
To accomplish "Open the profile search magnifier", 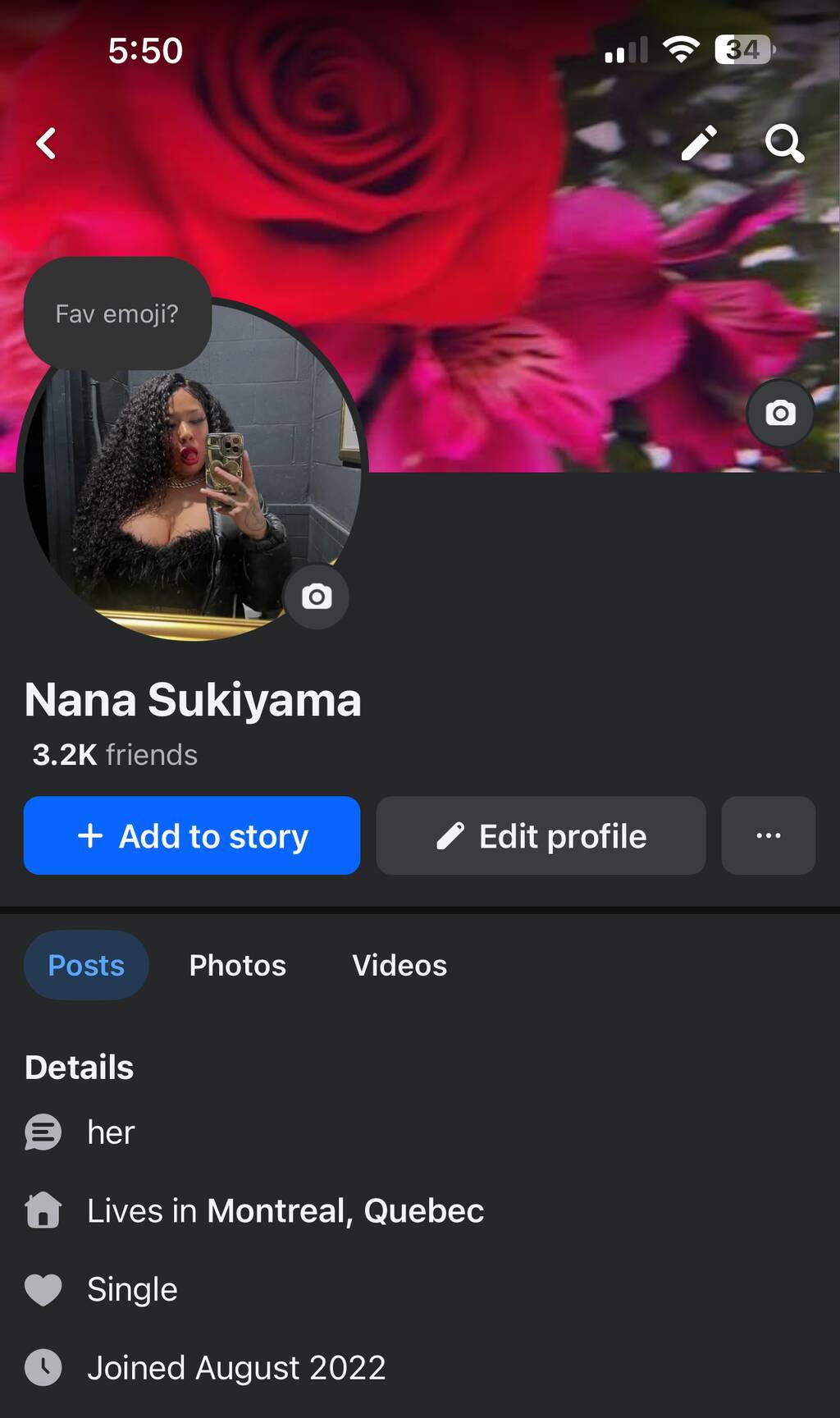I will click(784, 144).
